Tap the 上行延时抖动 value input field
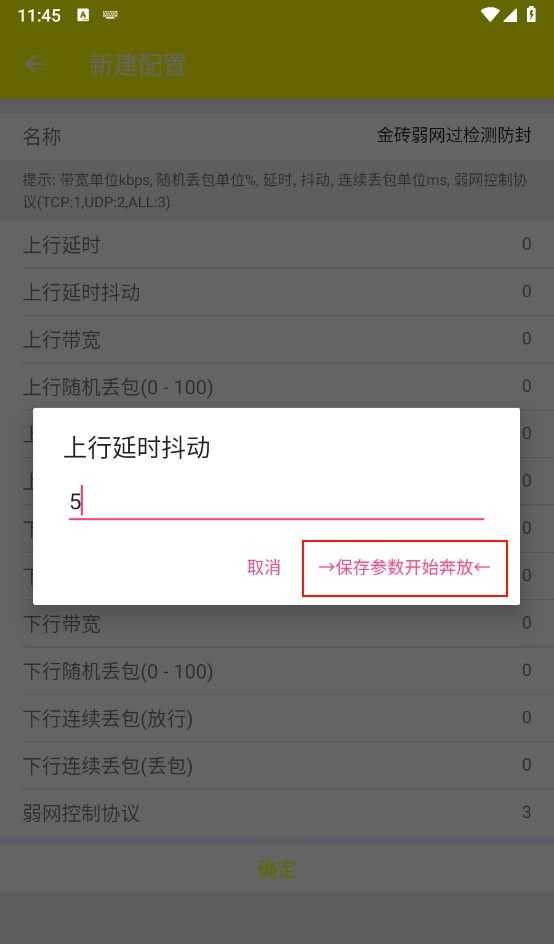 276,501
